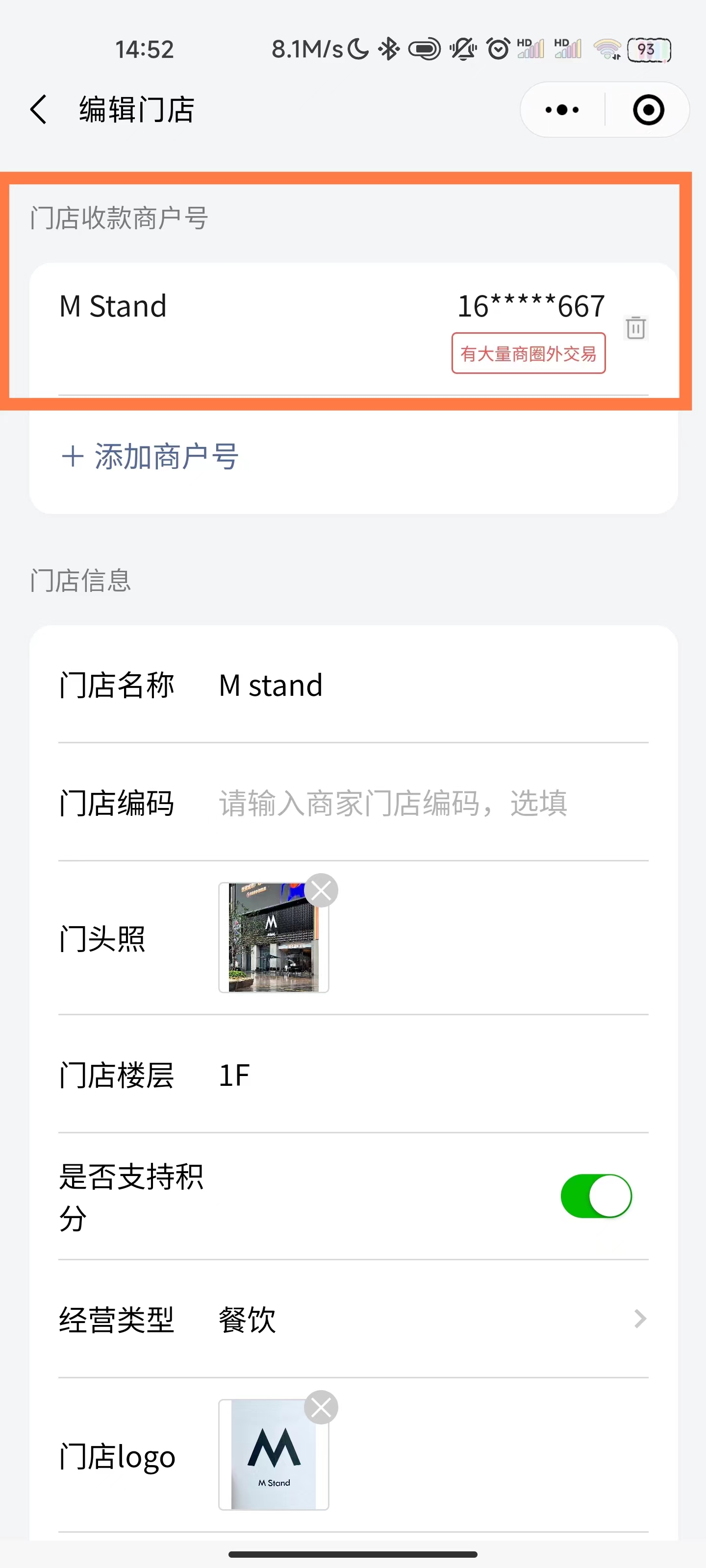Go back from 编辑门店 page
The width and height of the screenshot is (706, 1568).
(x=38, y=110)
